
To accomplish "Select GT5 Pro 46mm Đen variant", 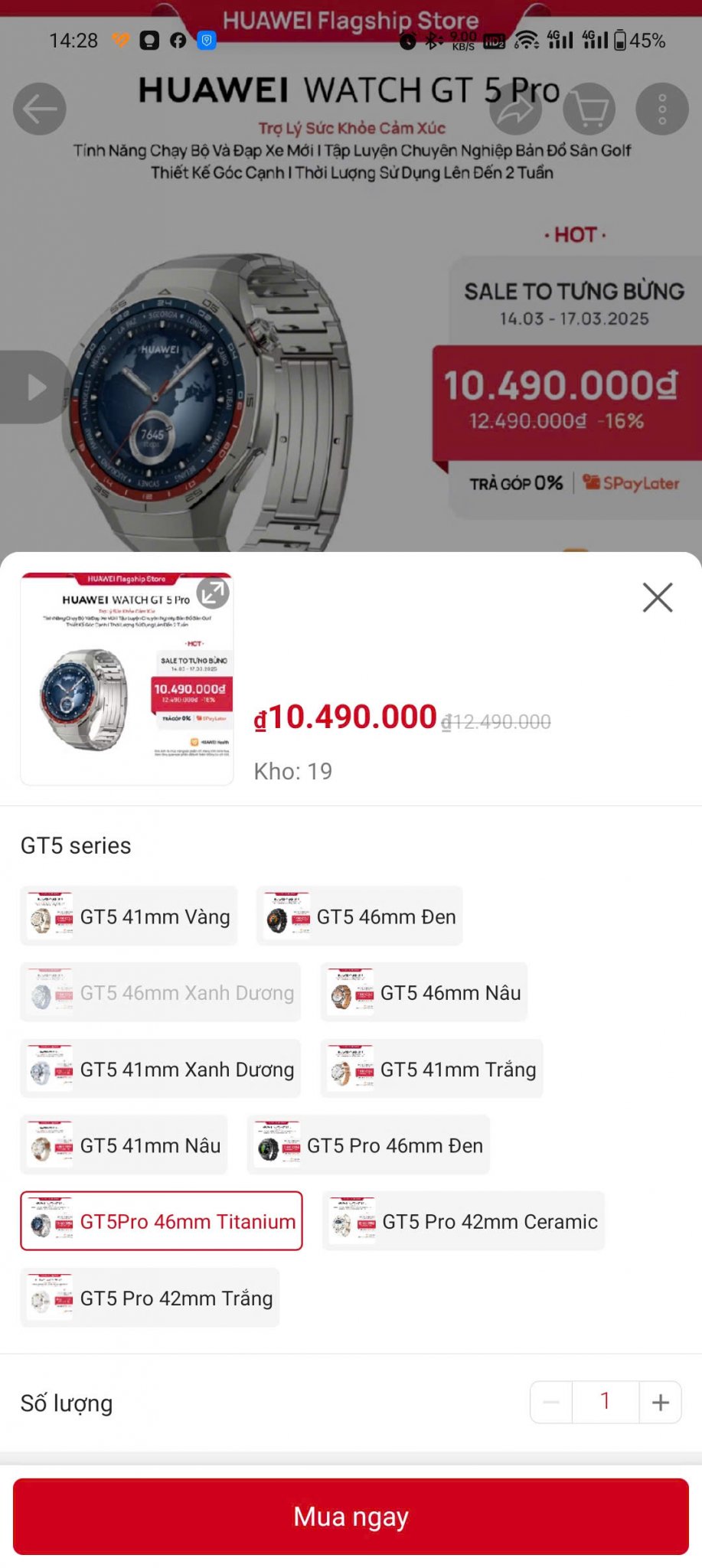I will [368, 1145].
